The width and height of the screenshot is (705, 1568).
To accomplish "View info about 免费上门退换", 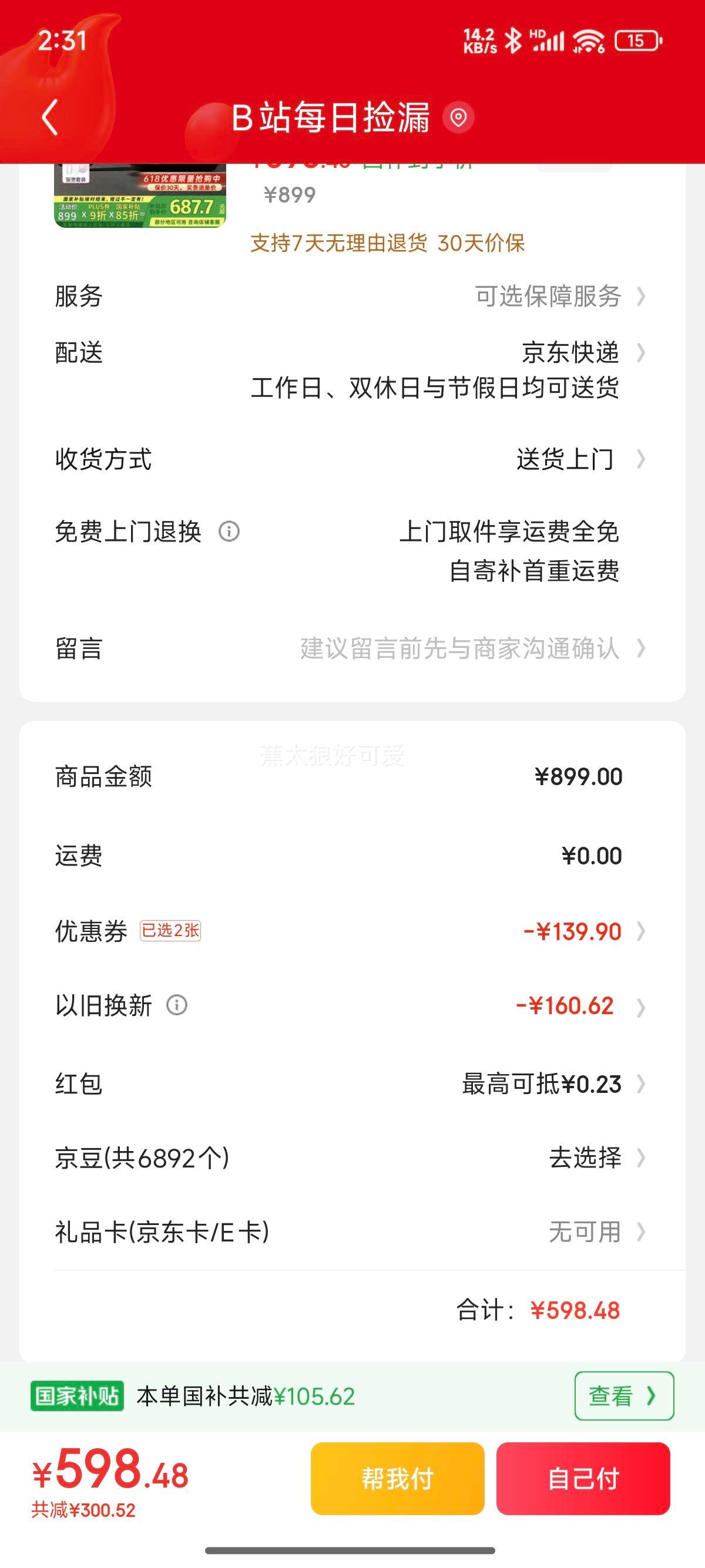I will (x=229, y=531).
